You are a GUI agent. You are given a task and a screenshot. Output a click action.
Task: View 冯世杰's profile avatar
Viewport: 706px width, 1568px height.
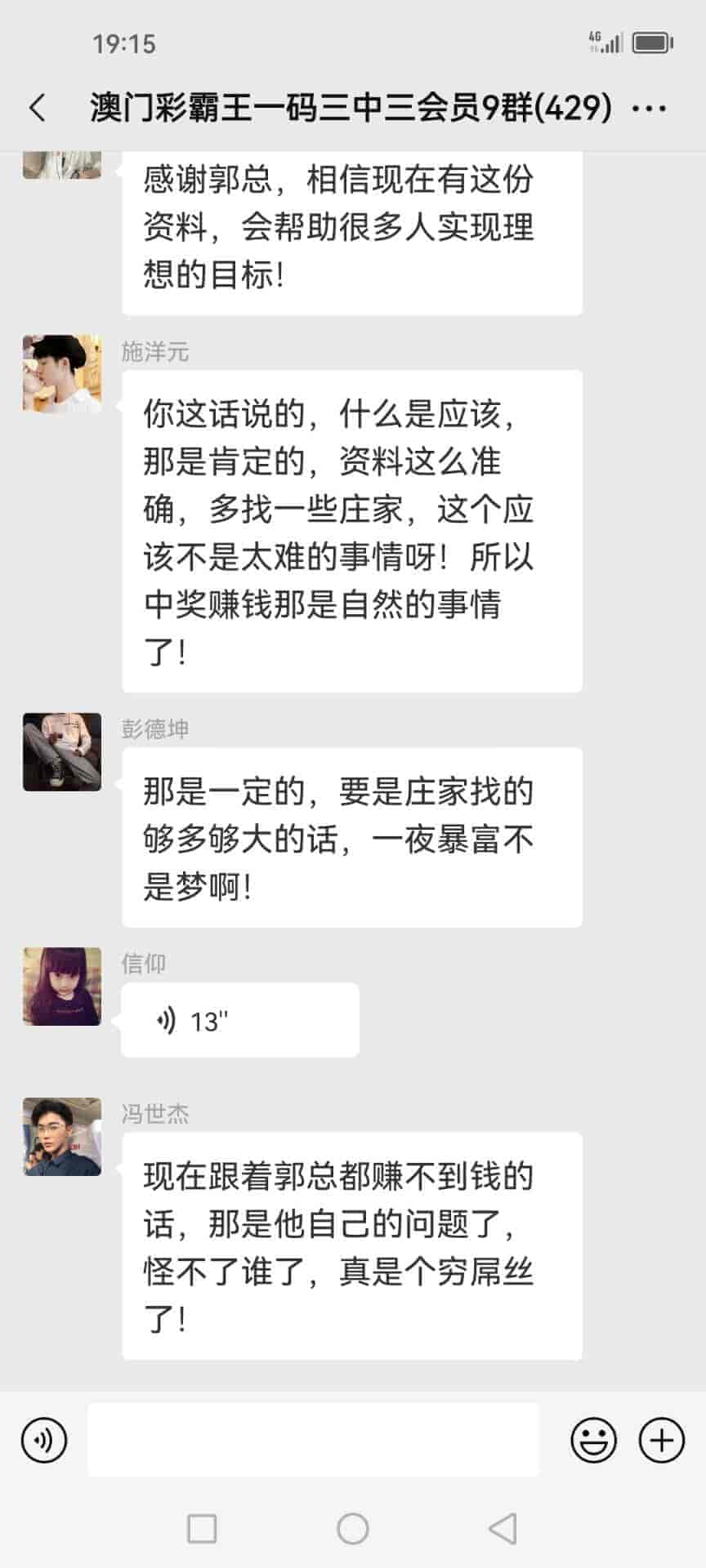pos(62,1136)
